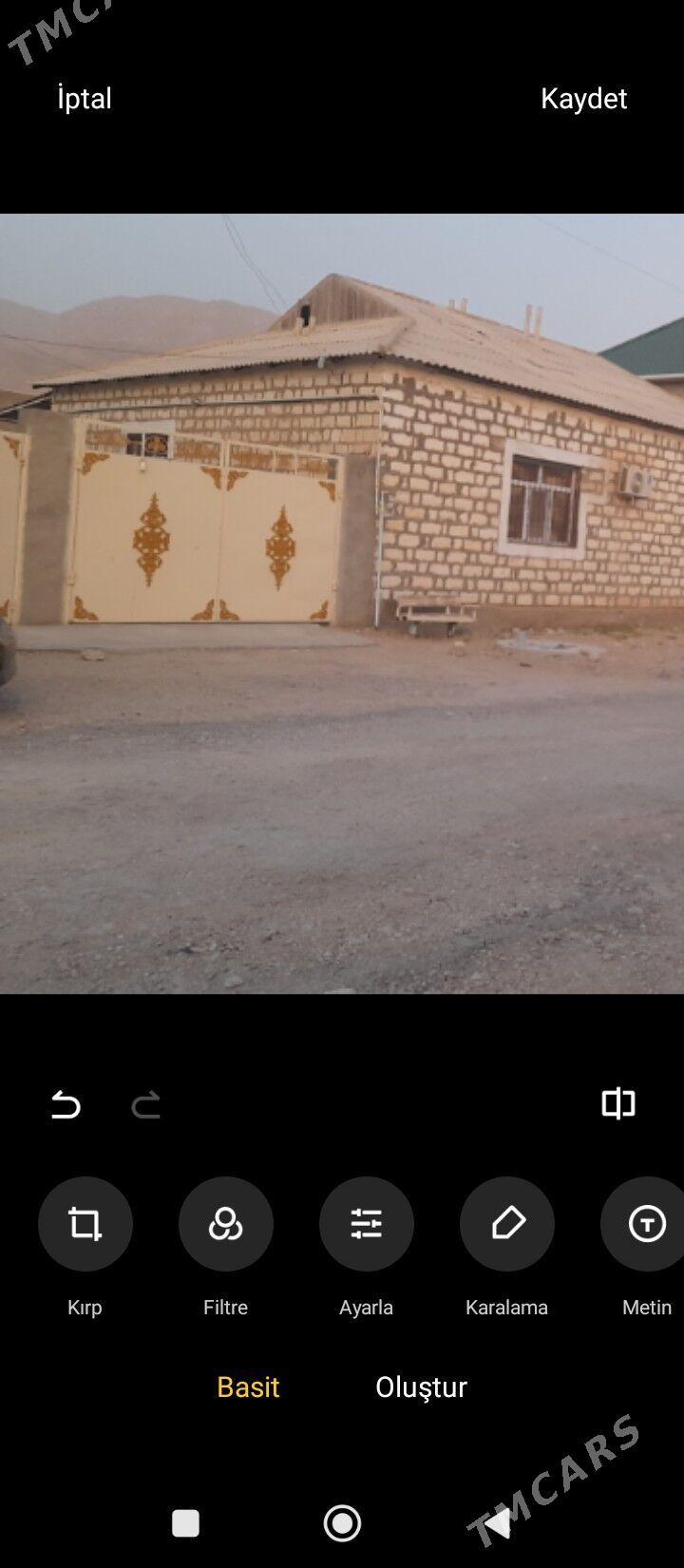
Task: Select the Karalama doodle tool
Action: (506, 1224)
